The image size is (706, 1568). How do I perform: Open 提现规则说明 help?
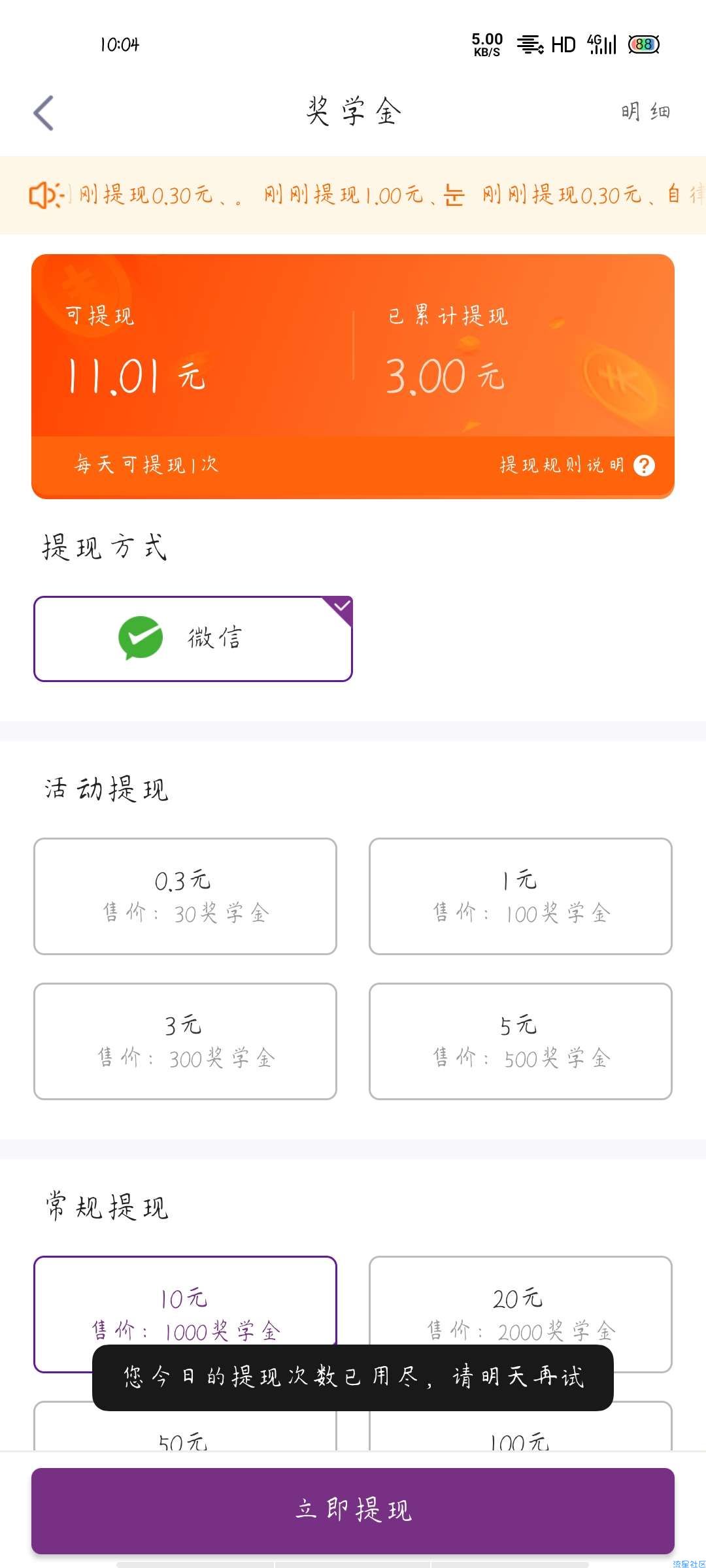point(577,465)
